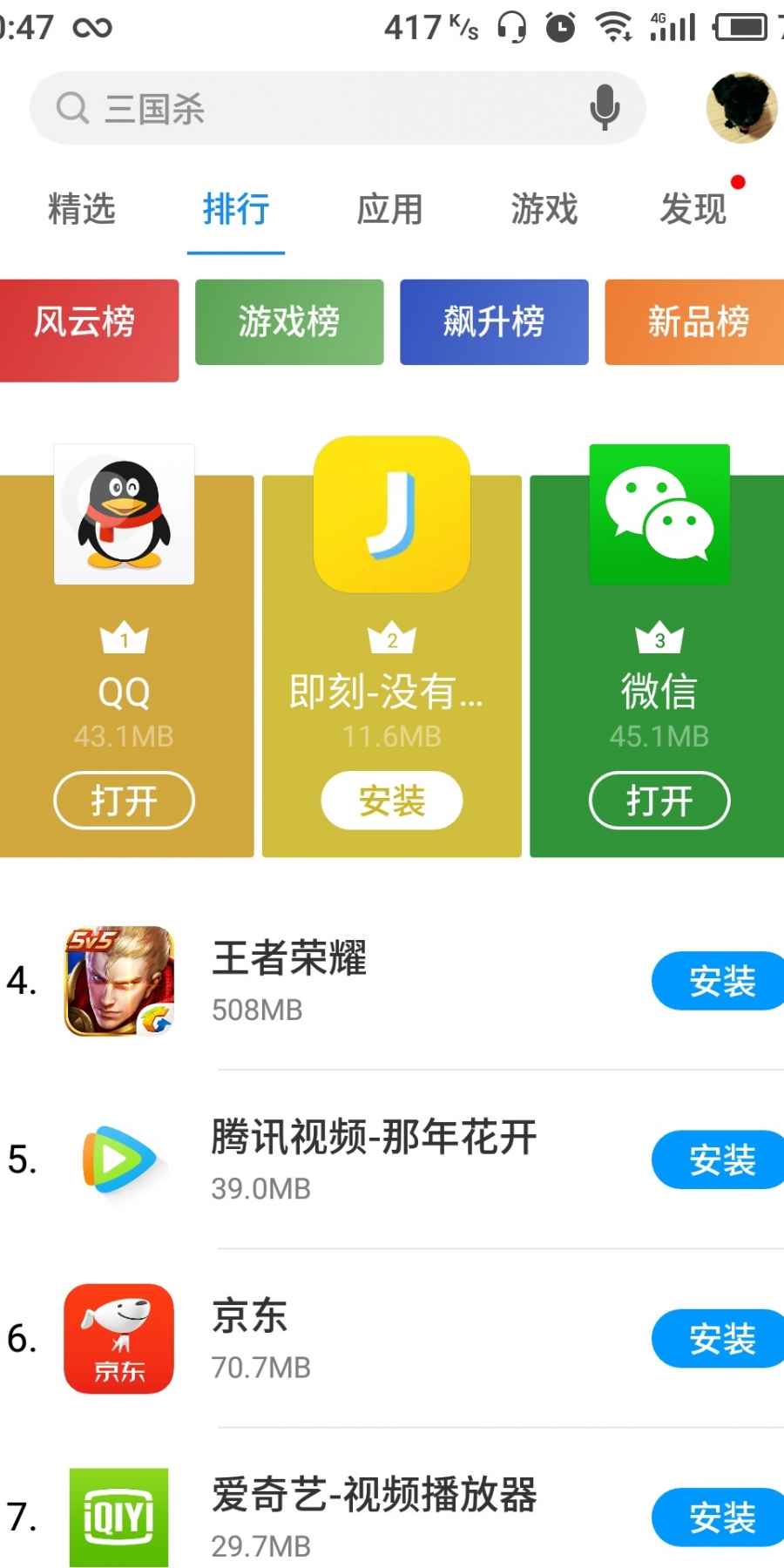Open the 微信 WeChat app icon
Viewport: 784px width, 1568px height.
659,515
